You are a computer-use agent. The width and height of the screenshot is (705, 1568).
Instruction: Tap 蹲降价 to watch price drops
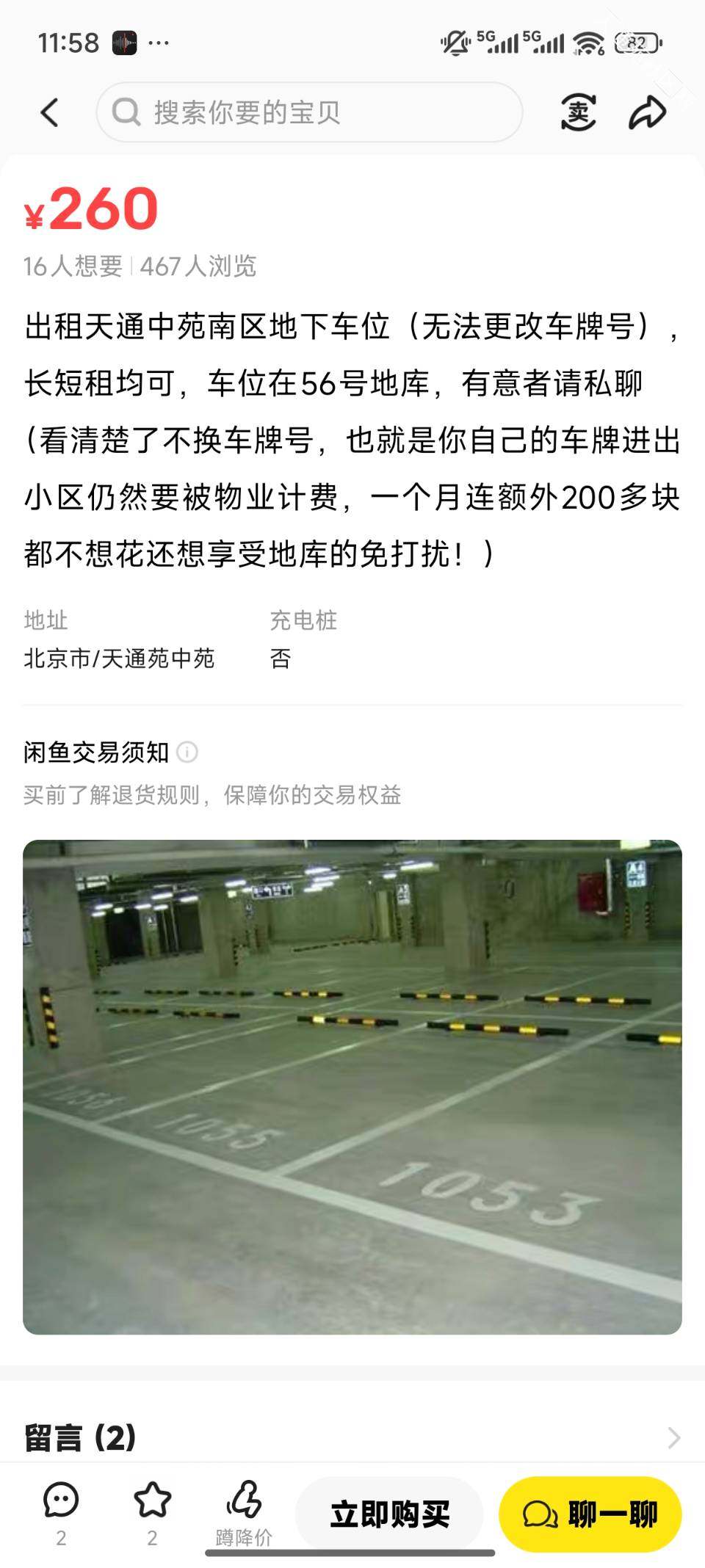tap(244, 1512)
